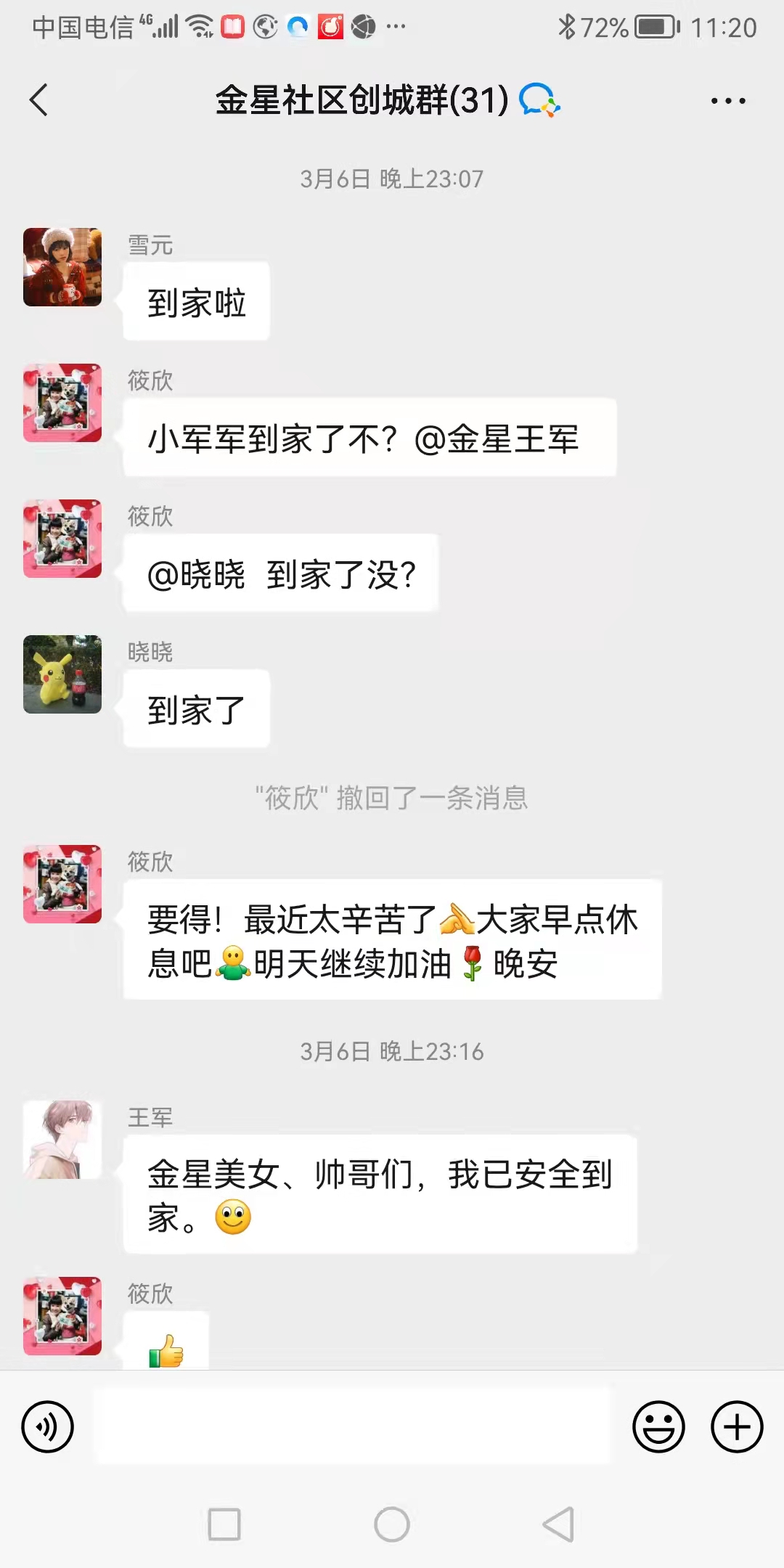The height and width of the screenshot is (1568, 784).
Task: Tap the message text field
Action: click(x=354, y=1426)
